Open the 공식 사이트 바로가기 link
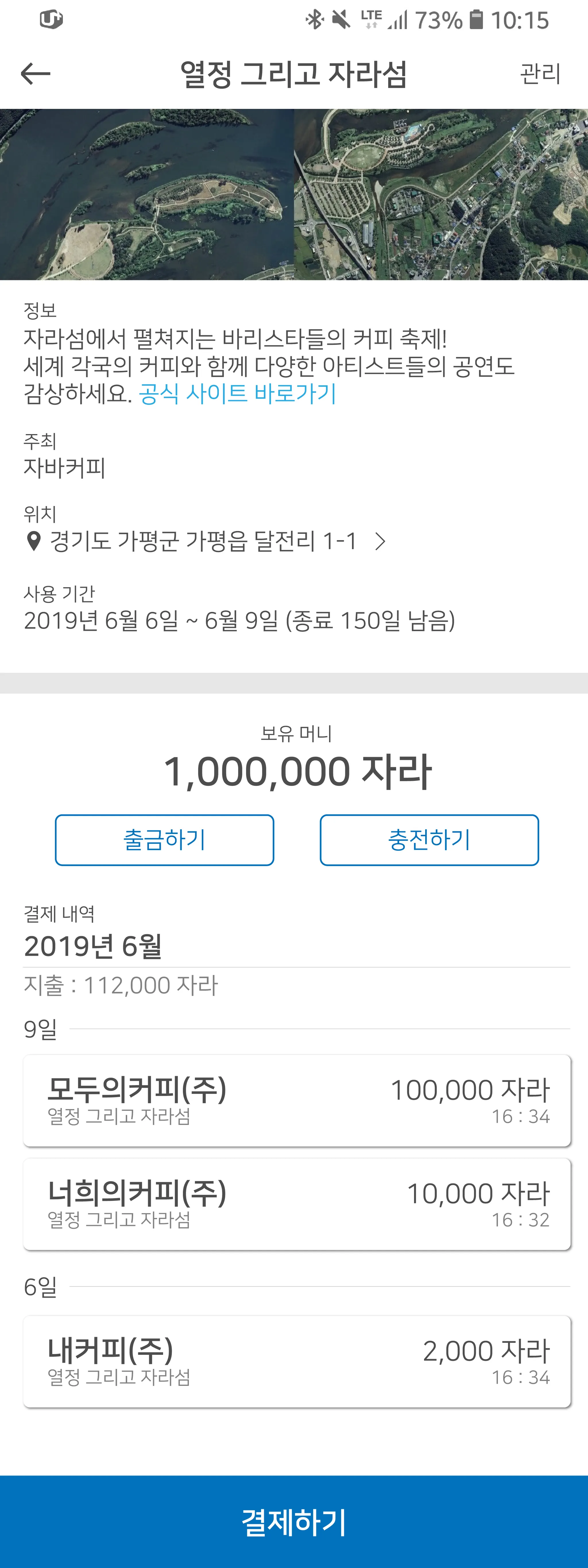This screenshot has width=588, height=1568. point(238,394)
